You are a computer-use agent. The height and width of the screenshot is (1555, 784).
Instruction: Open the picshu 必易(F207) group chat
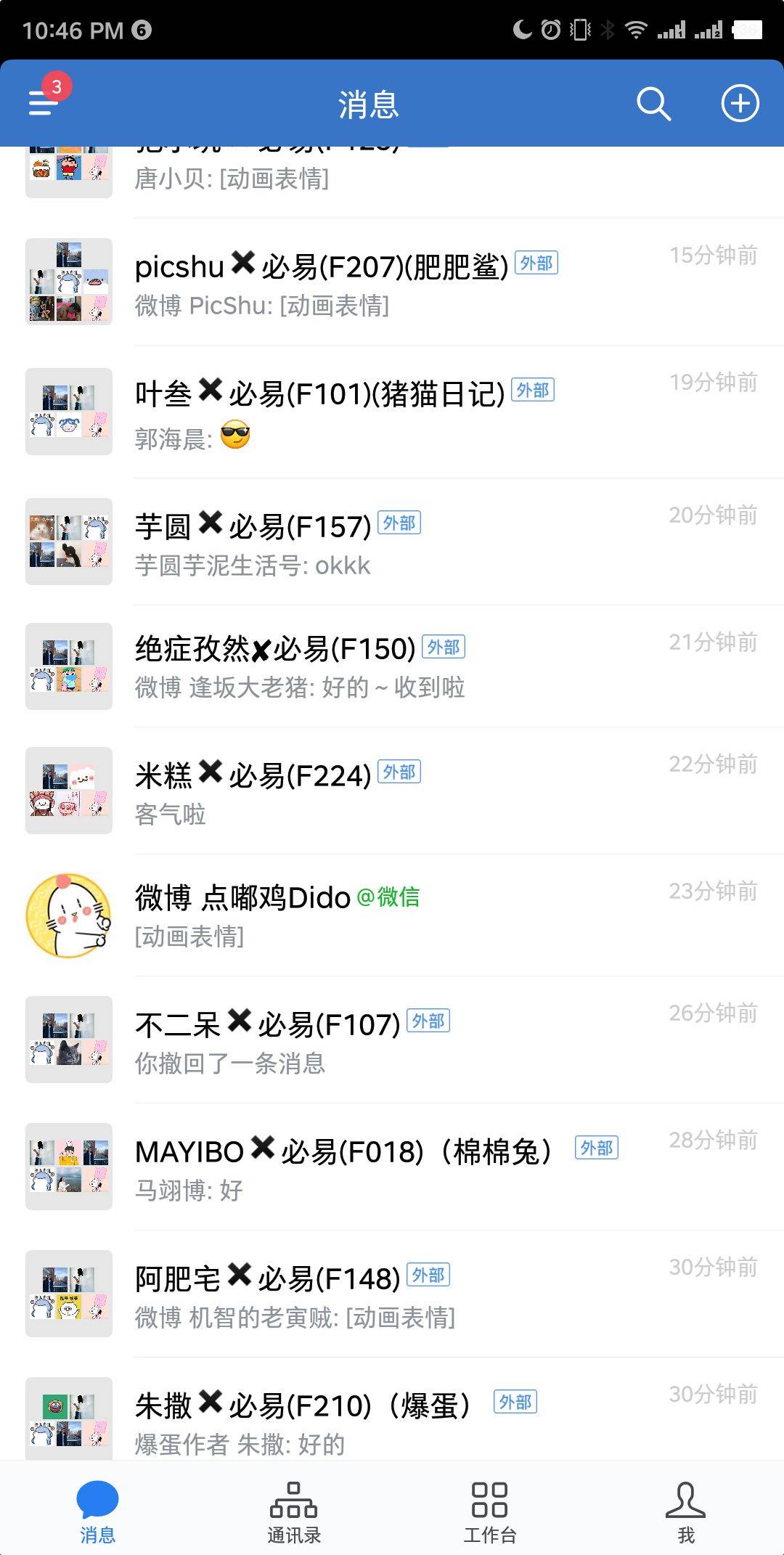pos(392,283)
